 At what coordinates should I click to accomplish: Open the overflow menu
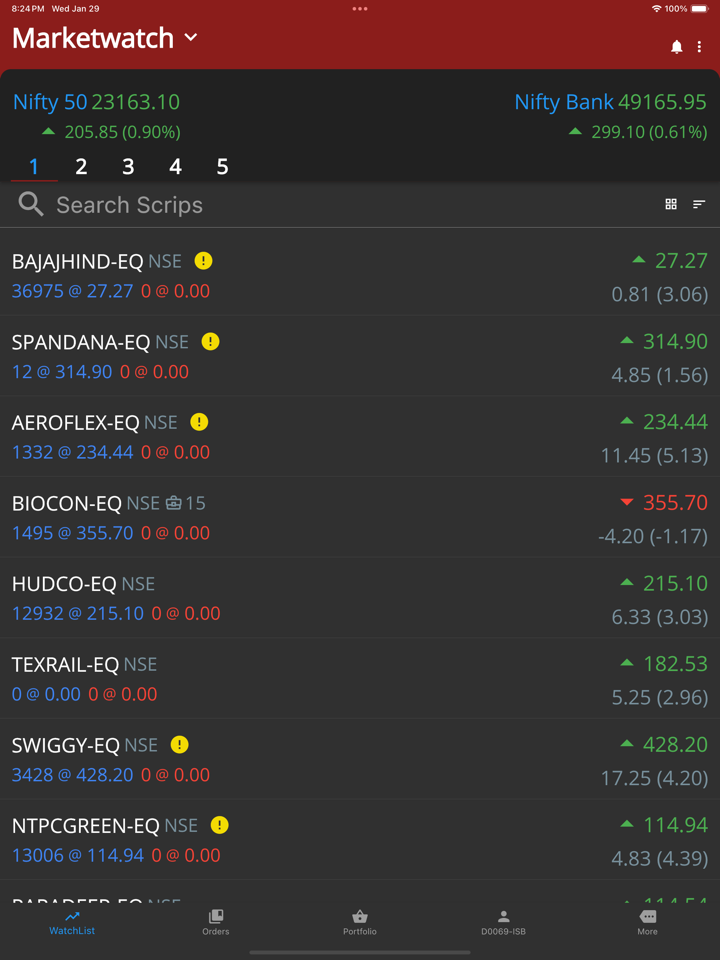699,47
